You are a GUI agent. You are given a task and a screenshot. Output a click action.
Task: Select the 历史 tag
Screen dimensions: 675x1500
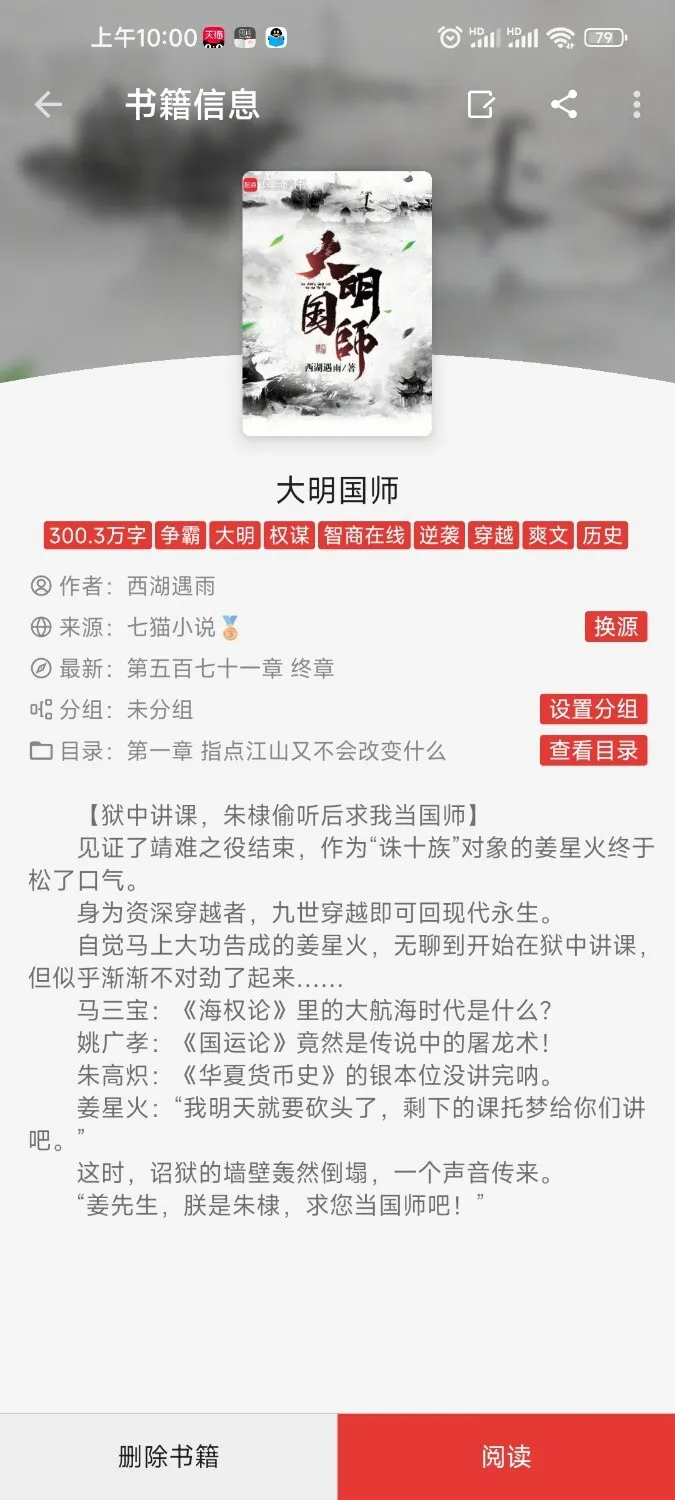[x=602, y=535]
